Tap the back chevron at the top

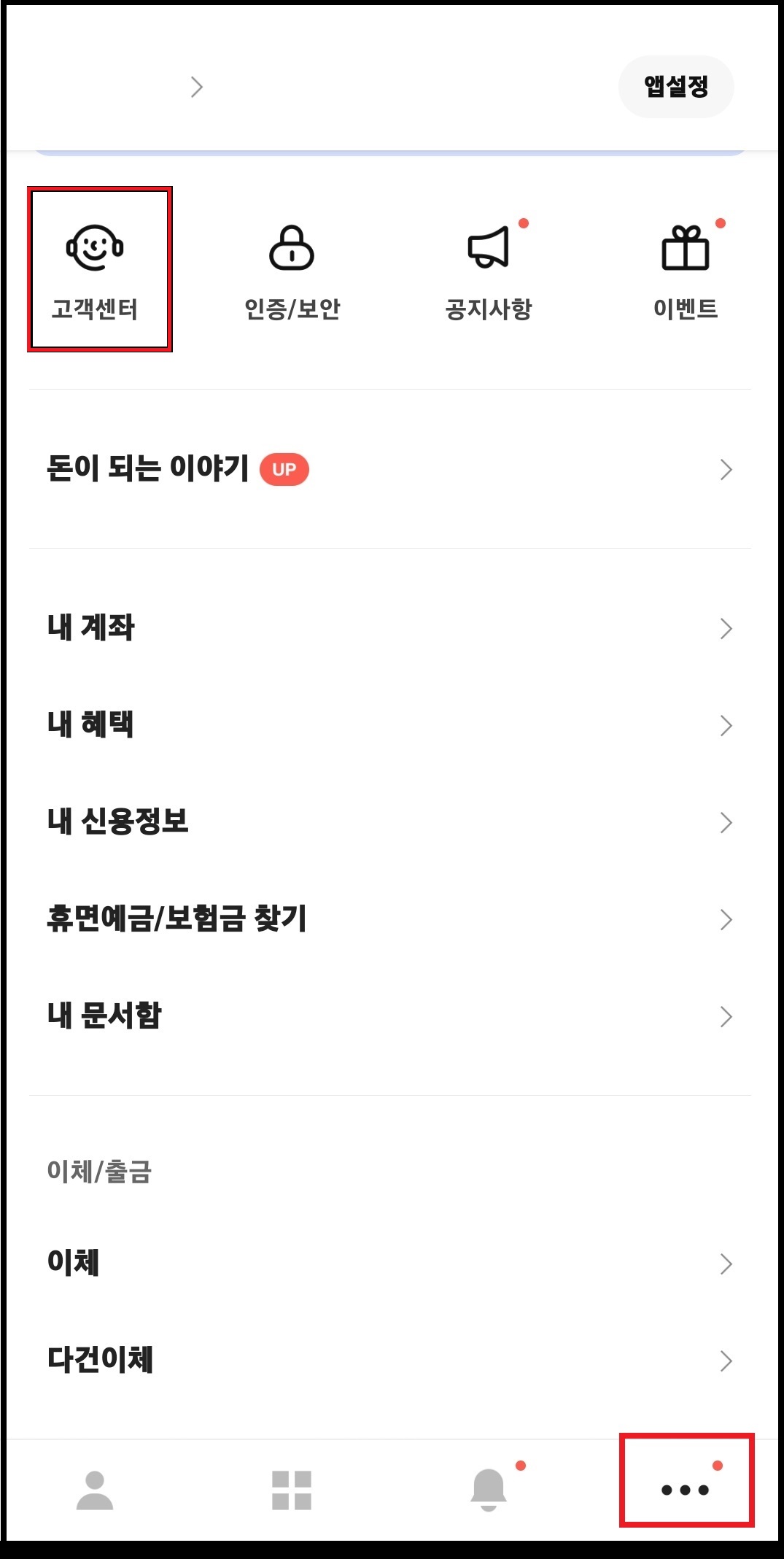pyautogui.click(x=195, y=86)
